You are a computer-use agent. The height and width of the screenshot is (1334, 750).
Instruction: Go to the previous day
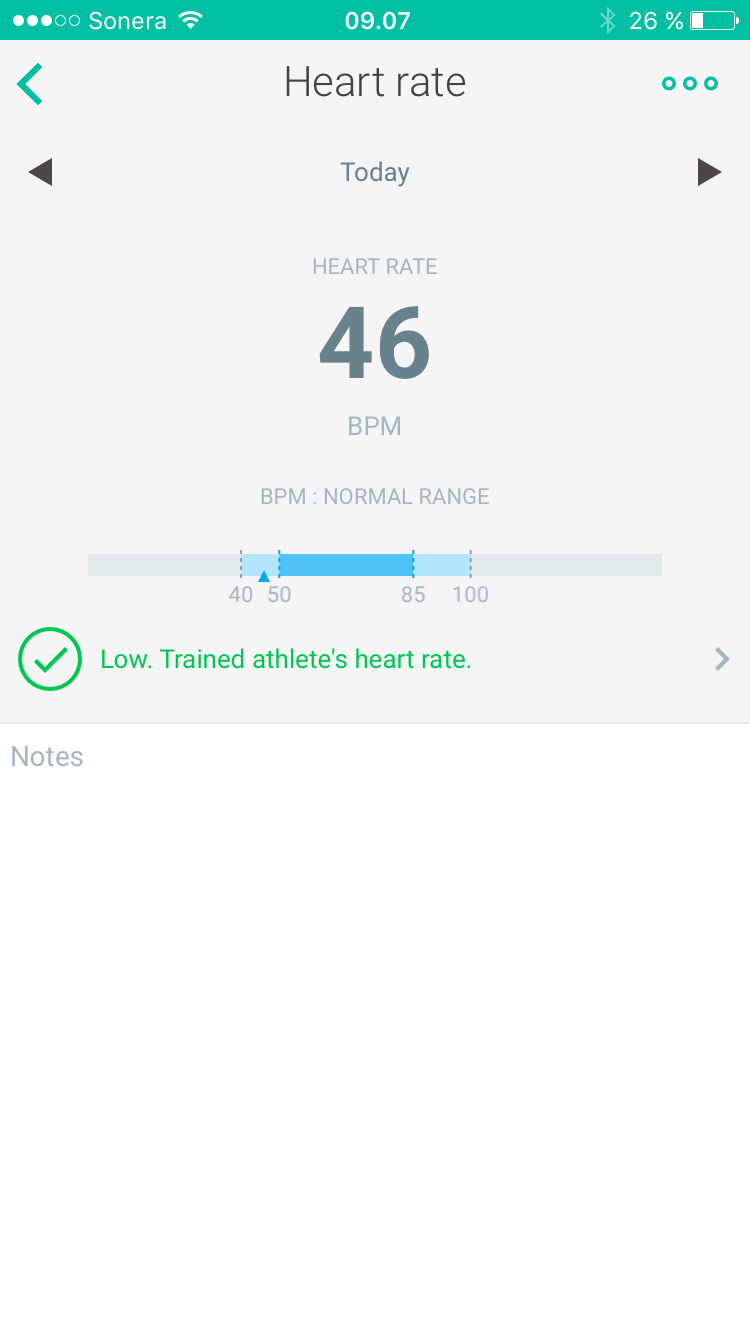pos(40,172)
